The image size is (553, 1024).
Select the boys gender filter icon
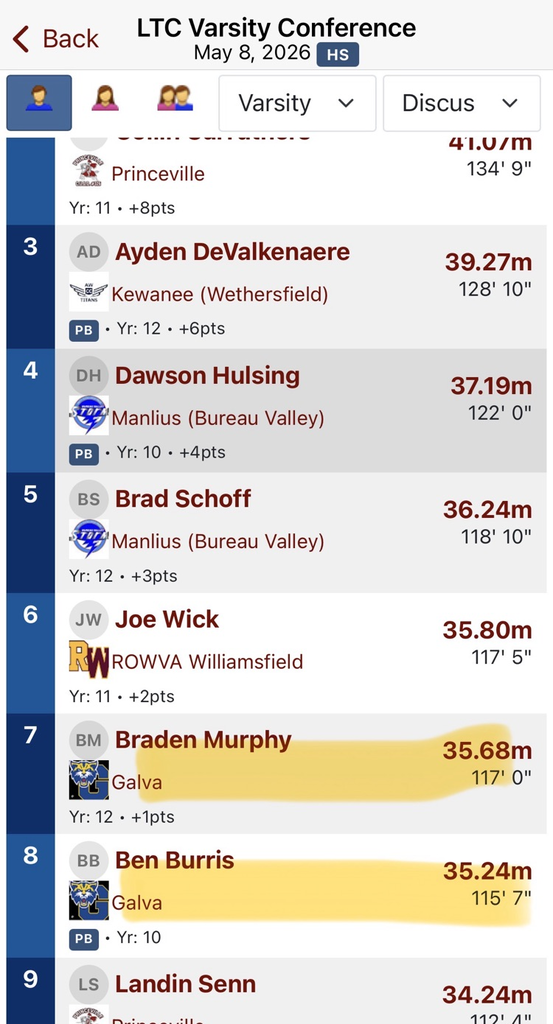pyautogui.click(x=39, y=103)
